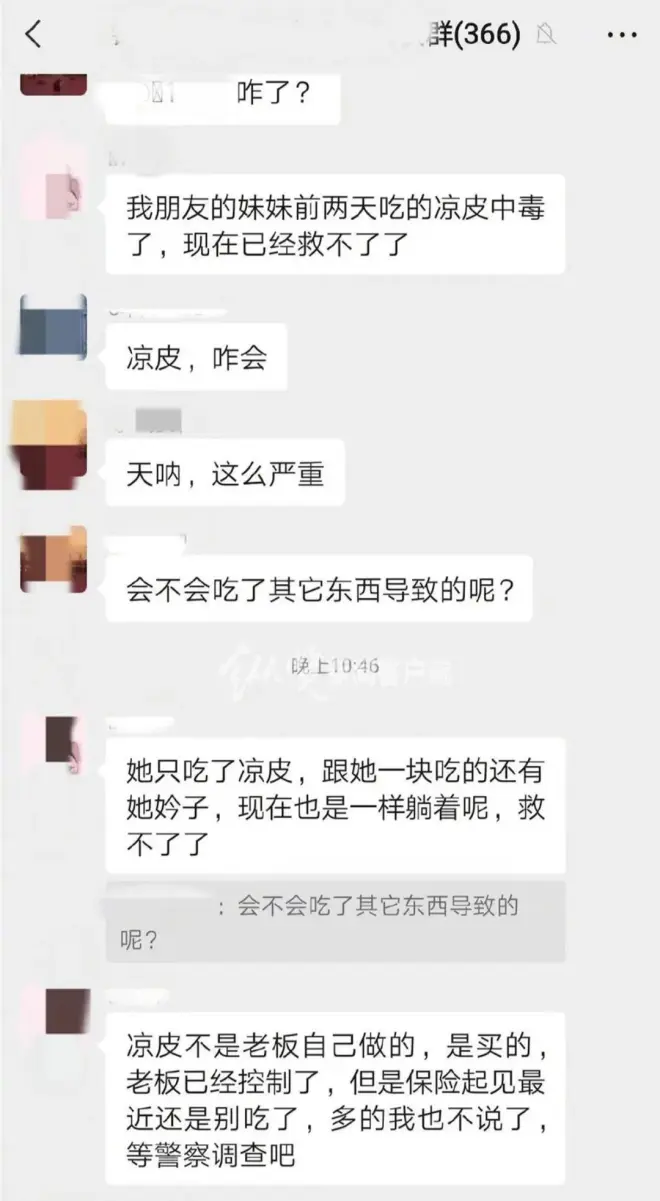Open avatar of sender saying 凉皮,咋会
Viewport: 660px width, 1201px height.
53,326
